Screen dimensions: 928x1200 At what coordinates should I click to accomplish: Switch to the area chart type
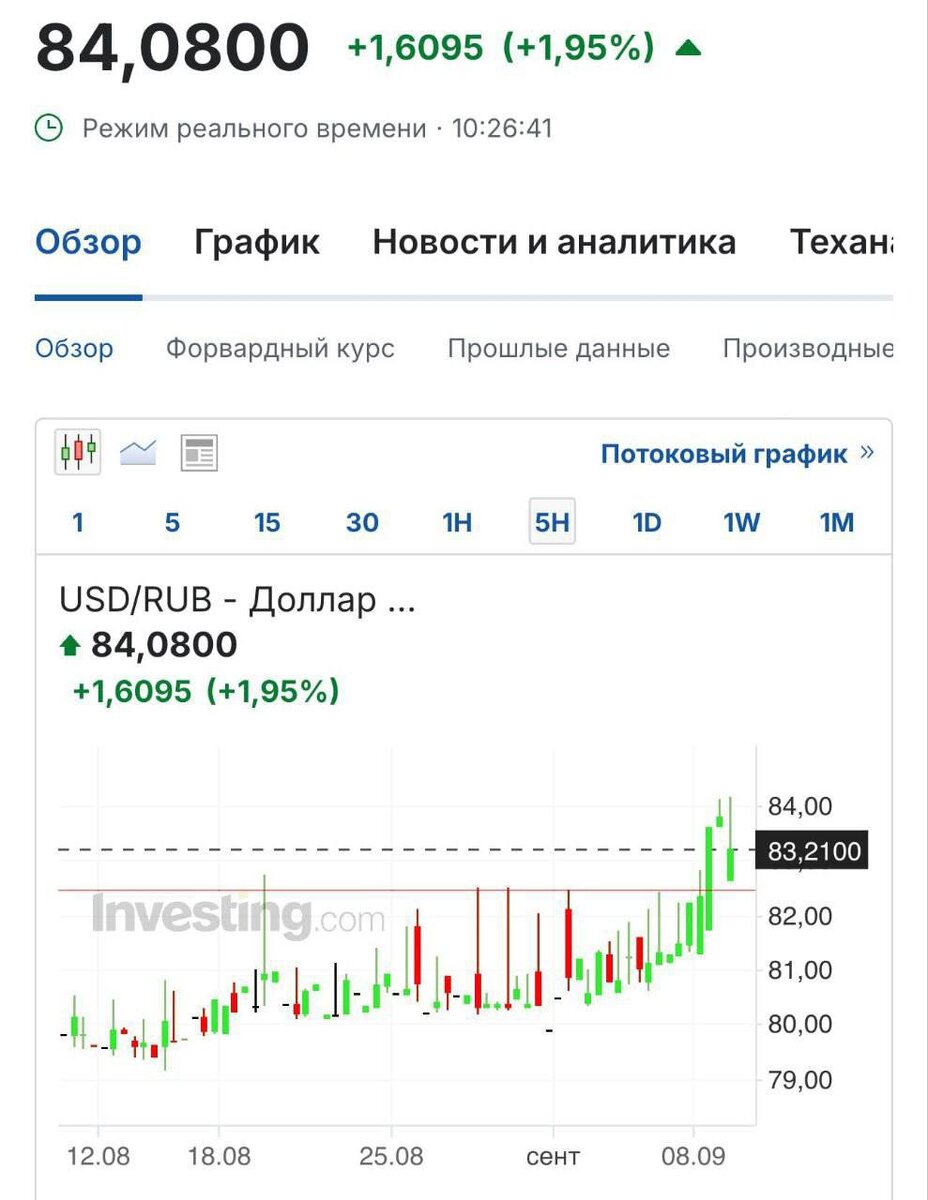coord(138,453)
